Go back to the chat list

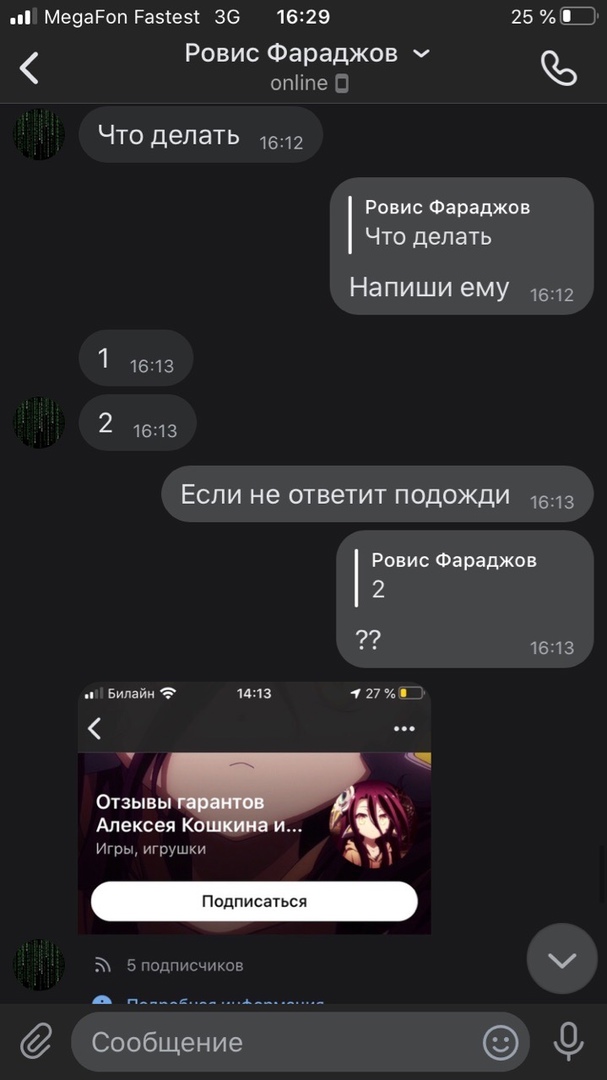point(30,68)
